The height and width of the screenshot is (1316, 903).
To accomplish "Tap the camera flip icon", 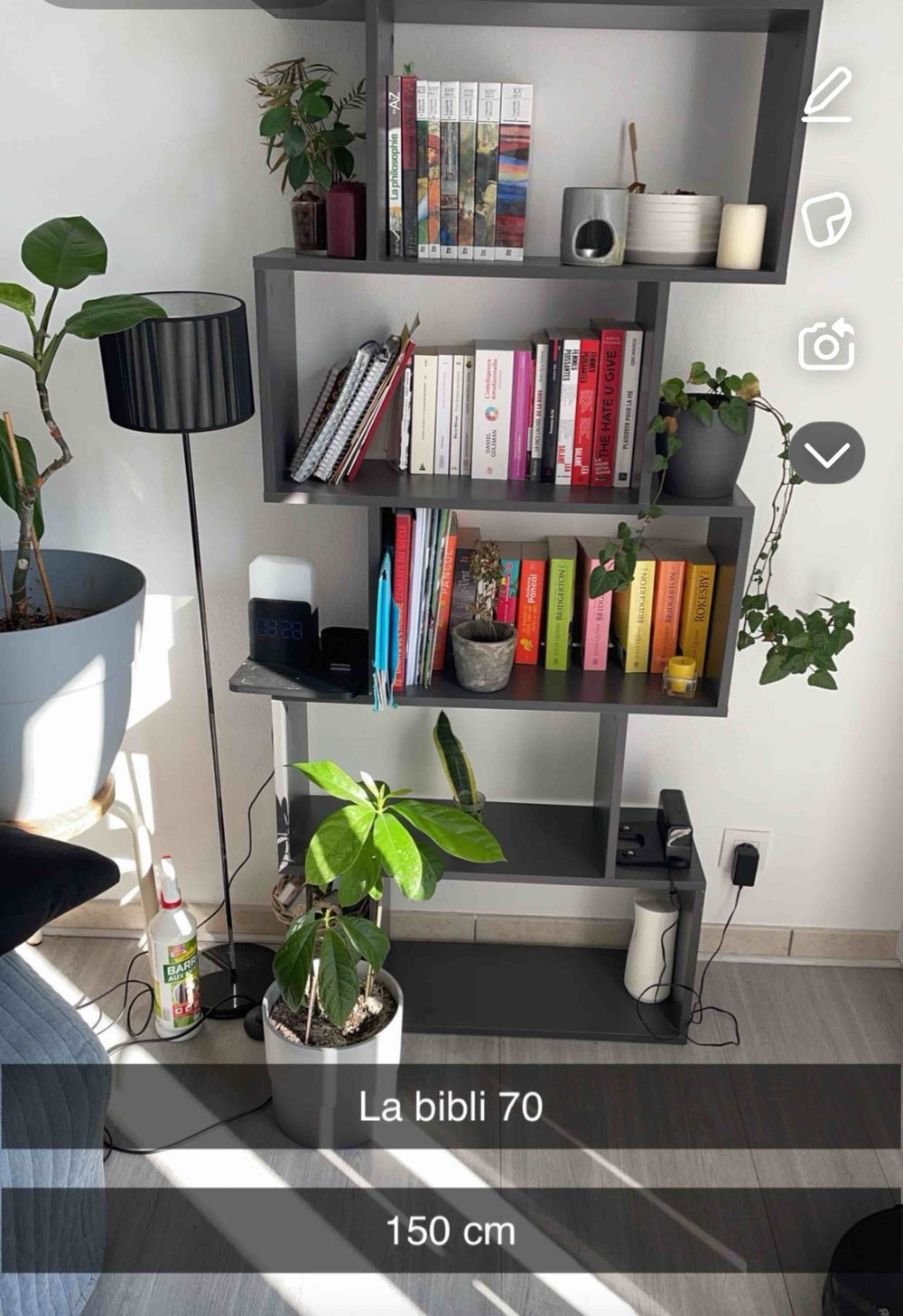I will coord(827,344).
